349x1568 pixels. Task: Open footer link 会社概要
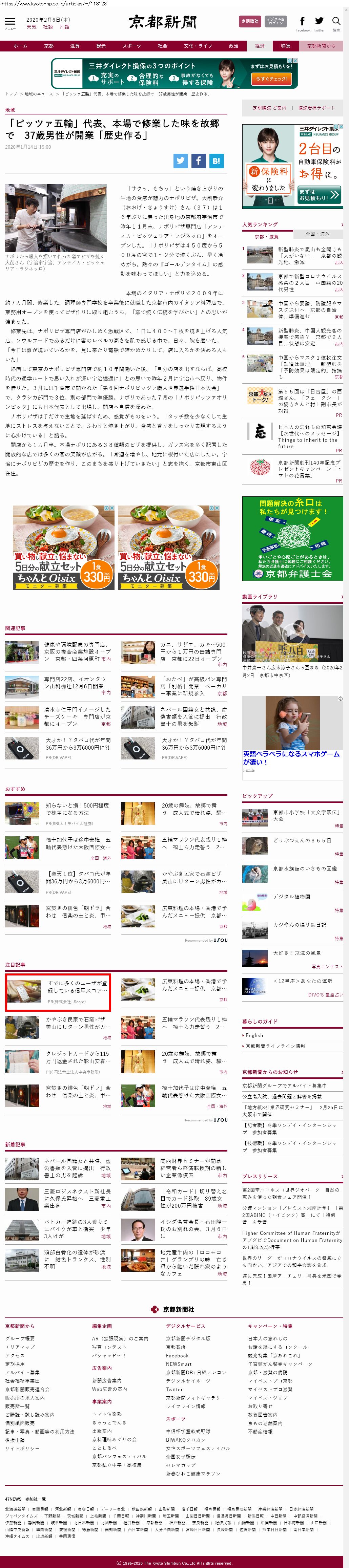20,1338
